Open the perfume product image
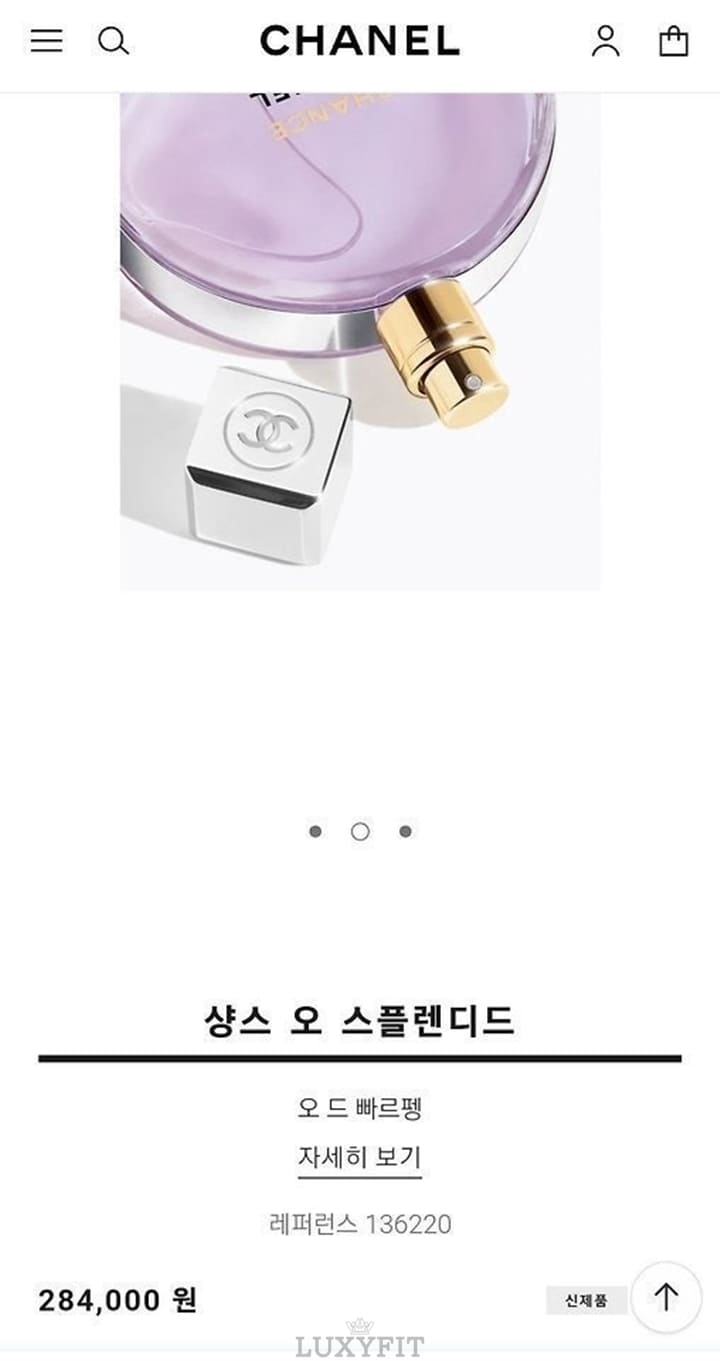Screen dimensions: 720x1361 point(360,341)
